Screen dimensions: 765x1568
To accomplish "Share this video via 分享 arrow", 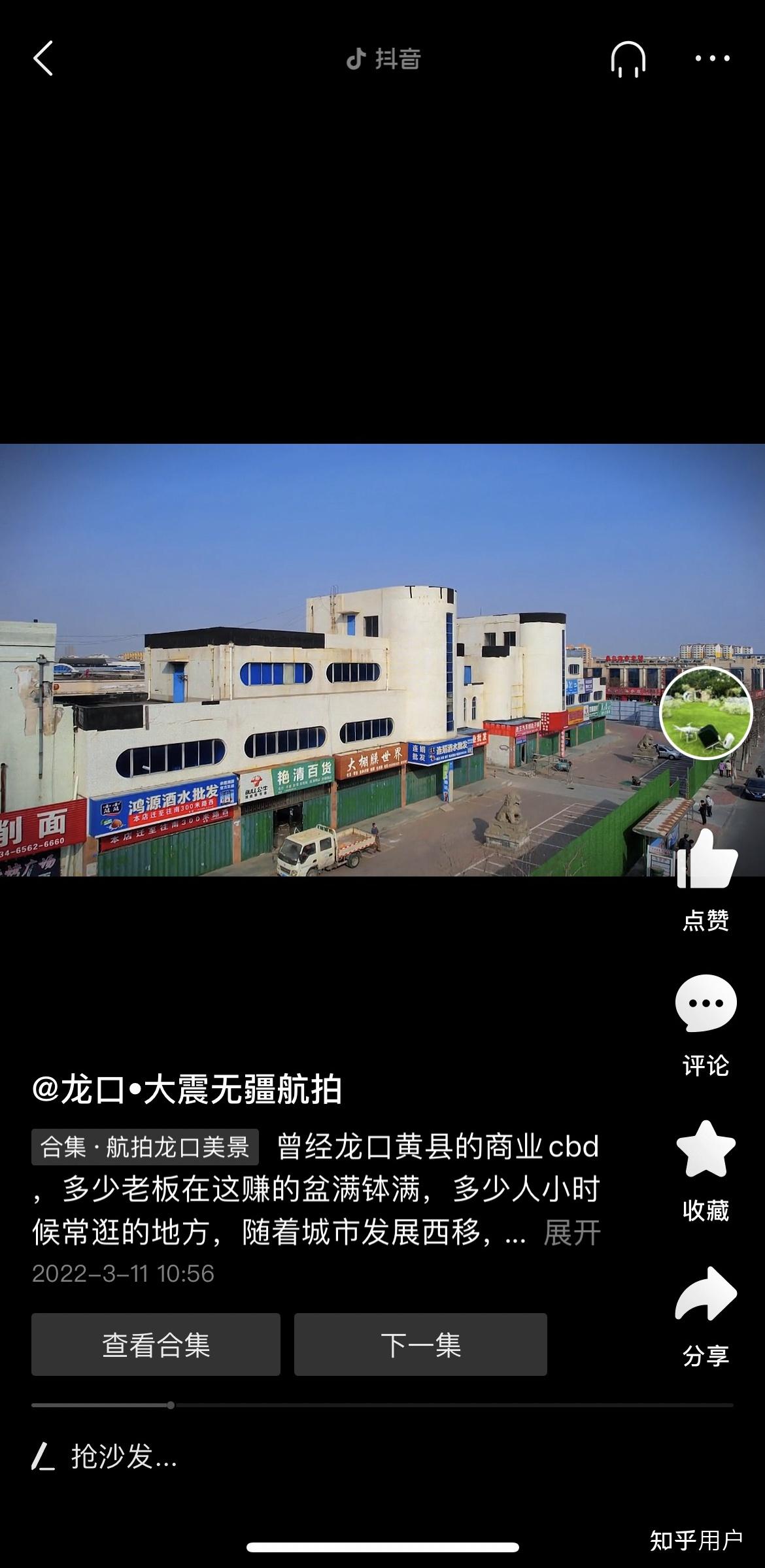I will click(x=706, y=1295).
